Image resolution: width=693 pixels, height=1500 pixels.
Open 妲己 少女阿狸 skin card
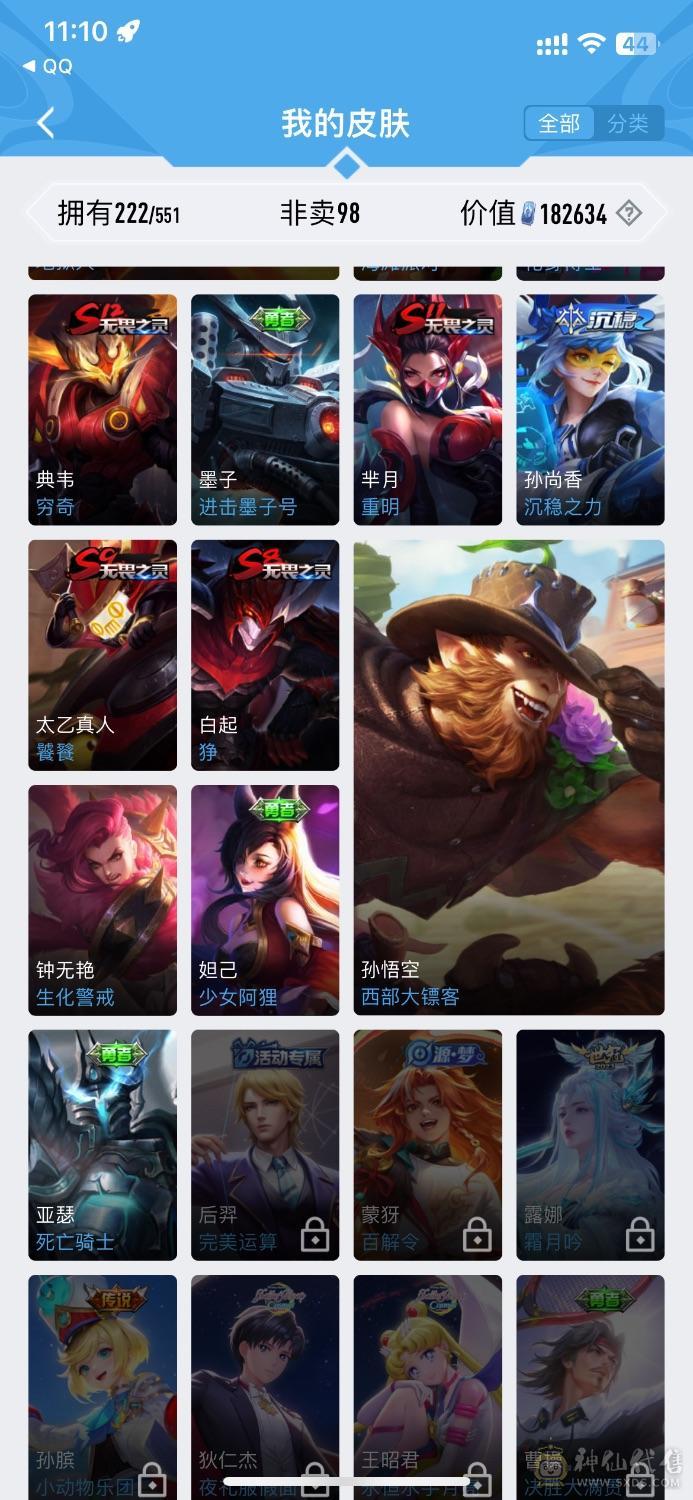(x=265, y=900)
